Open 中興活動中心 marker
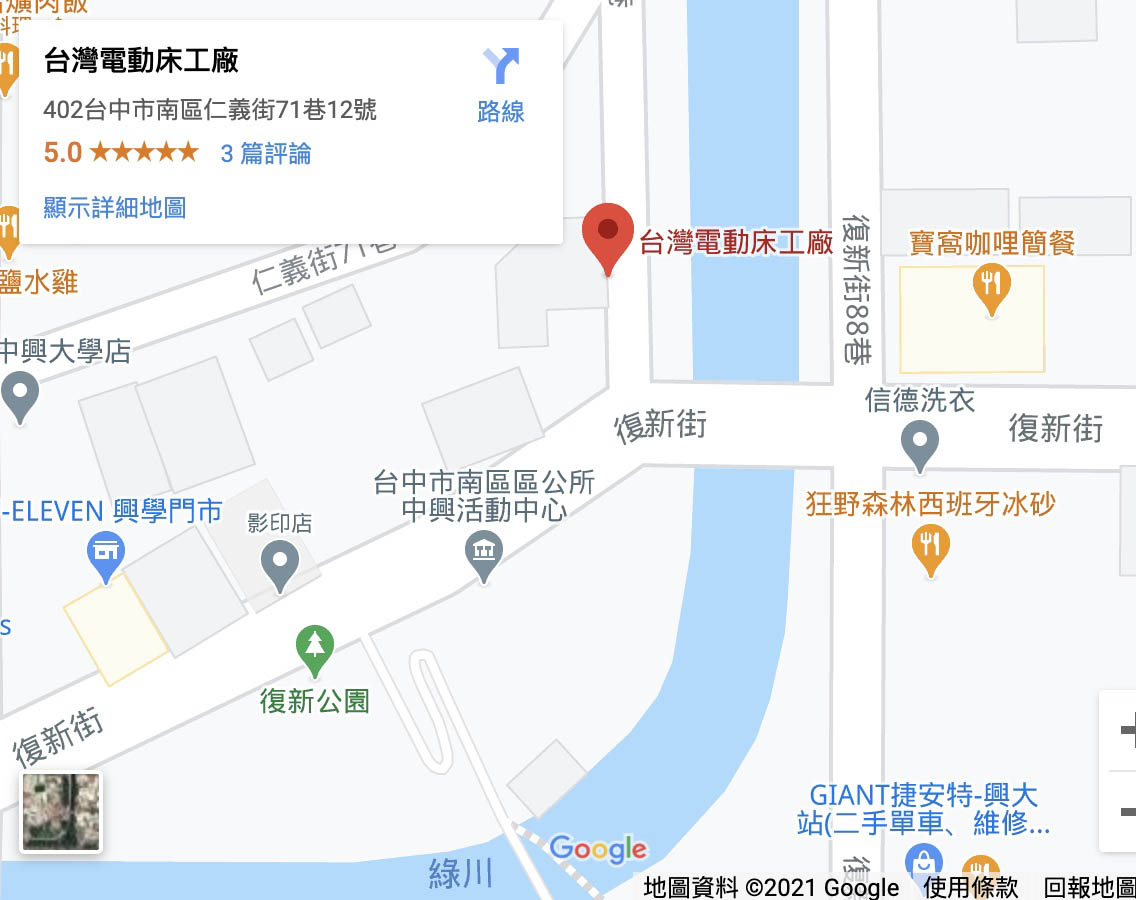Screen dimensions: 1136x900 pyautogui.click(x=485, y=555)
